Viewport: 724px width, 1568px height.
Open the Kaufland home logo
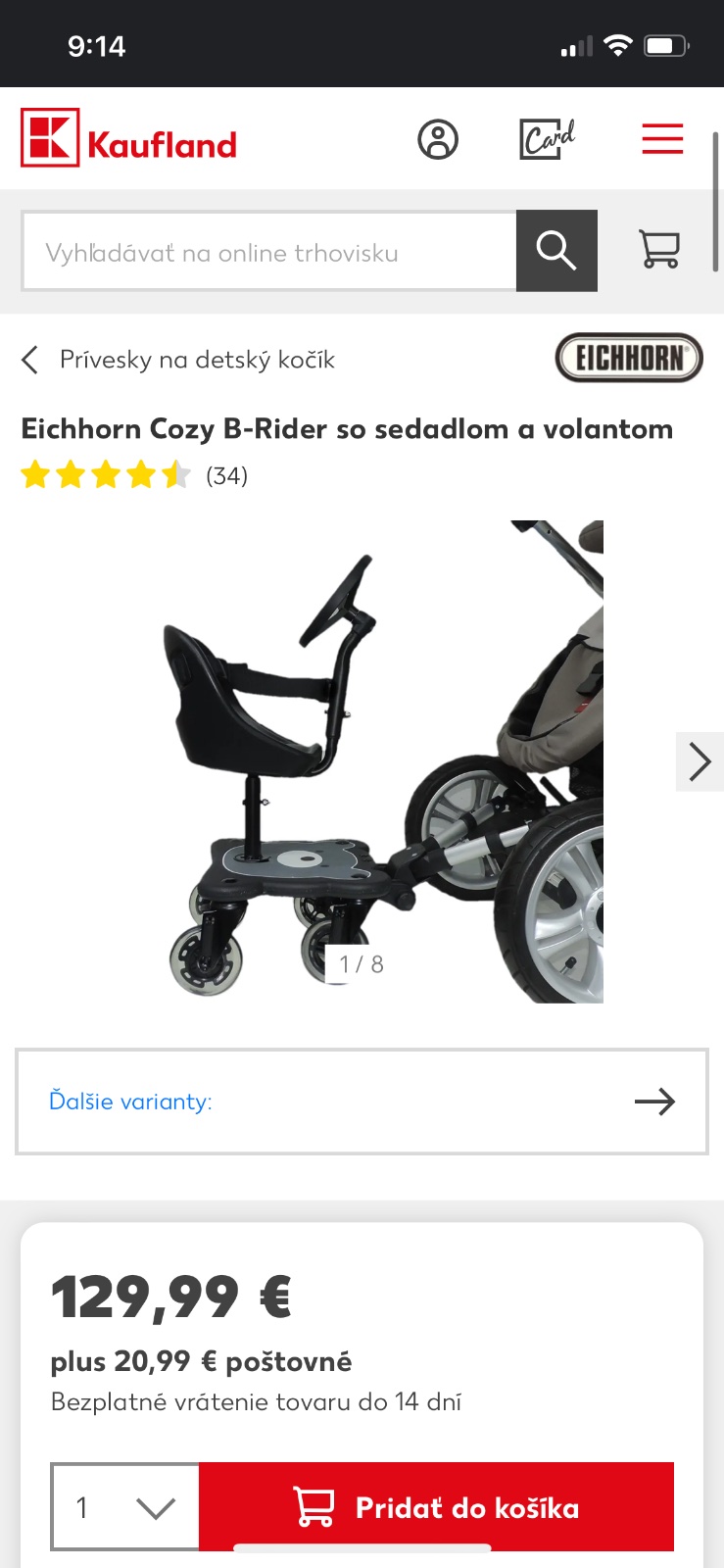pyautogui.click(x=128, y=138)
